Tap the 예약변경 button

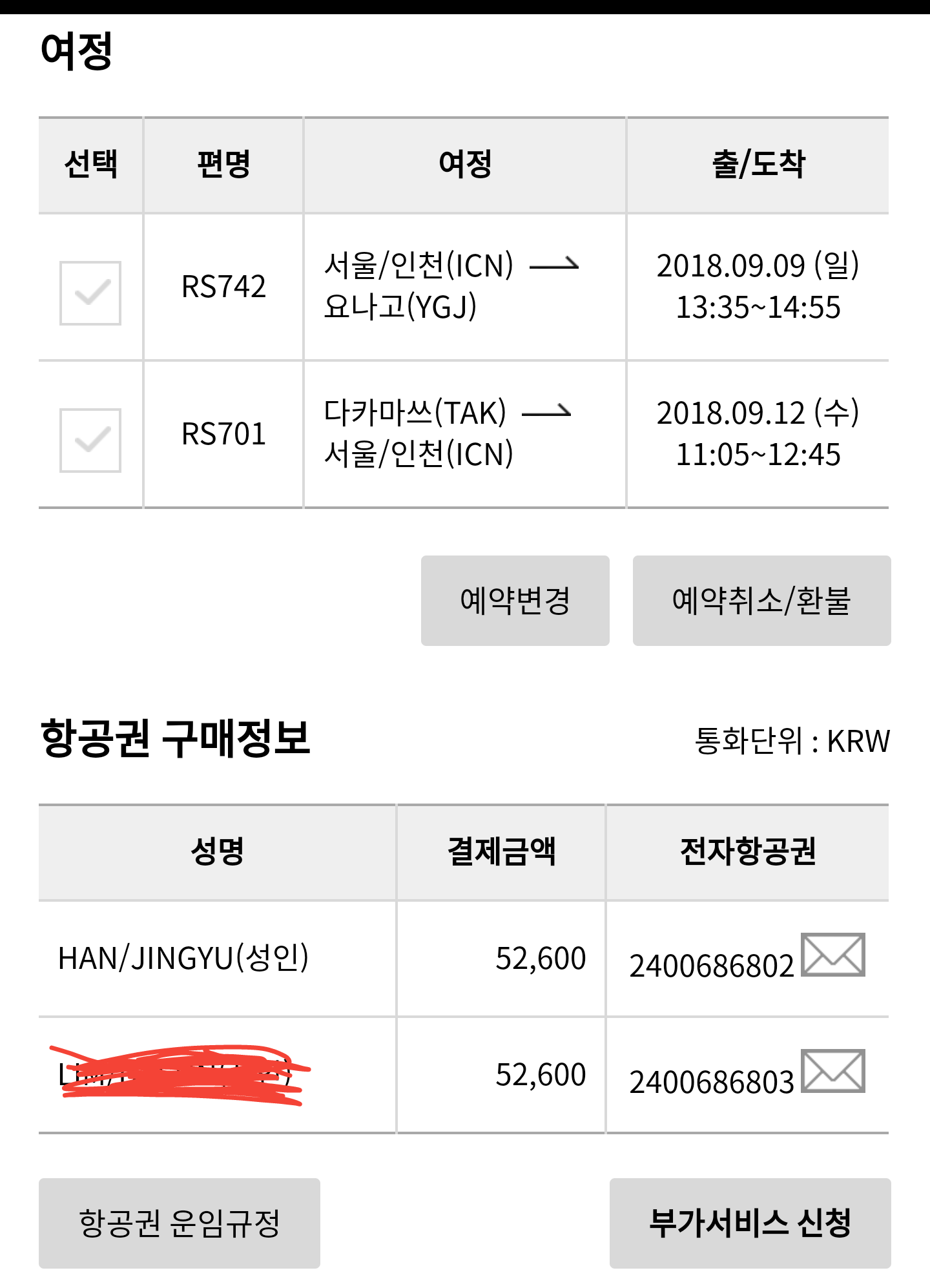(x=515, y=601)
